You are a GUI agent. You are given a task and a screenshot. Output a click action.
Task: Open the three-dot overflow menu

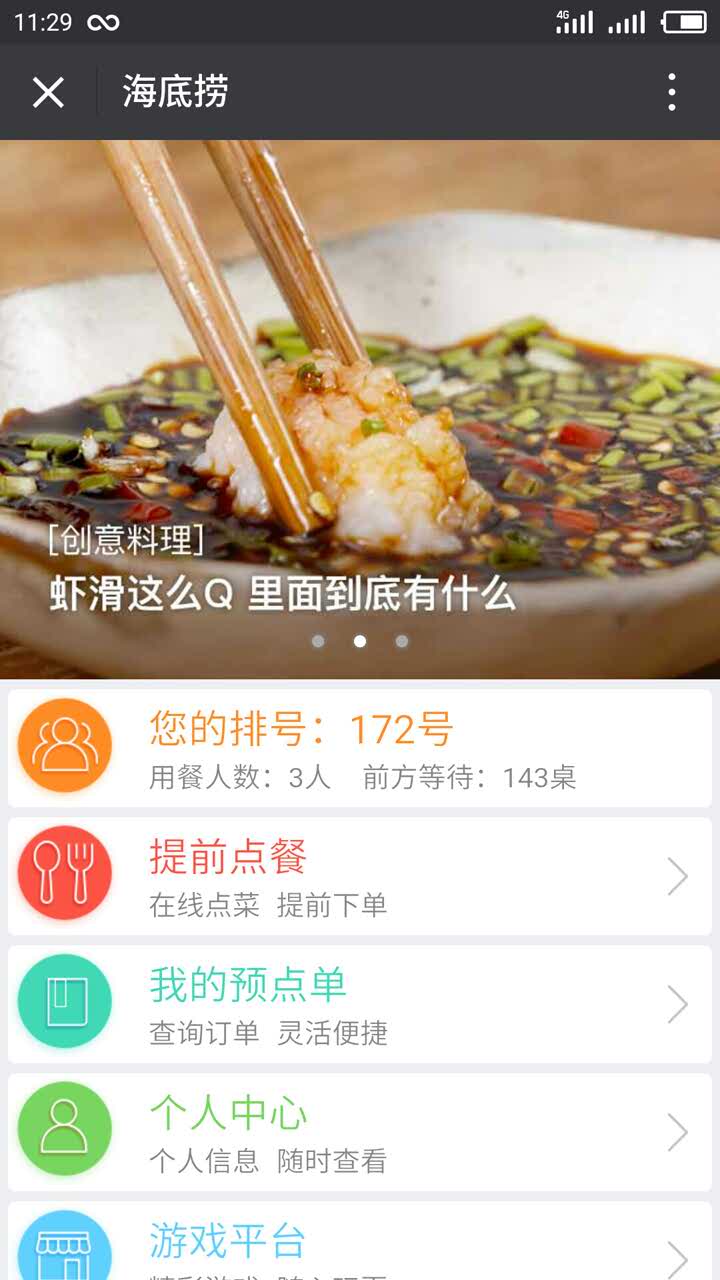[671, 92]
